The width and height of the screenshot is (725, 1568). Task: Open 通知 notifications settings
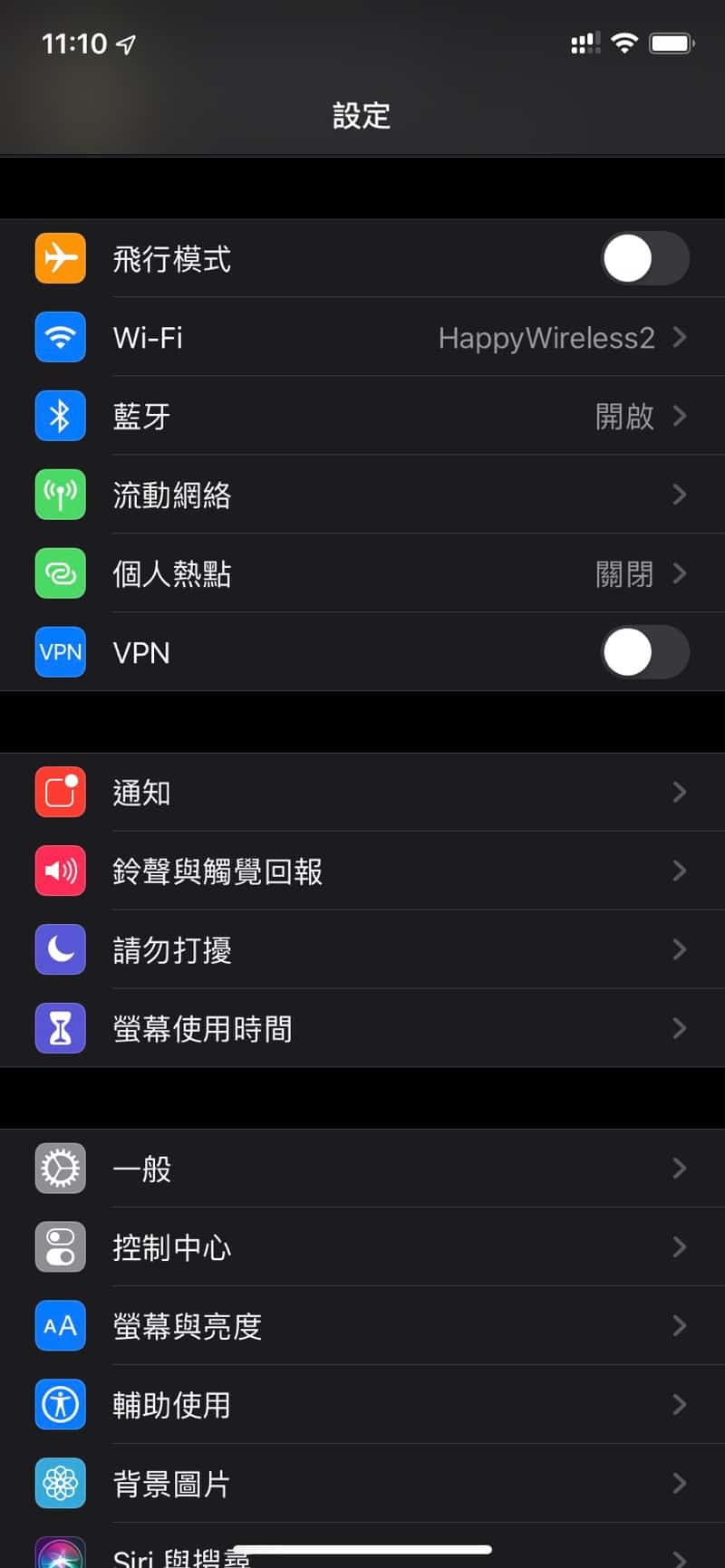pyautogui.click(x=362, y=793)
